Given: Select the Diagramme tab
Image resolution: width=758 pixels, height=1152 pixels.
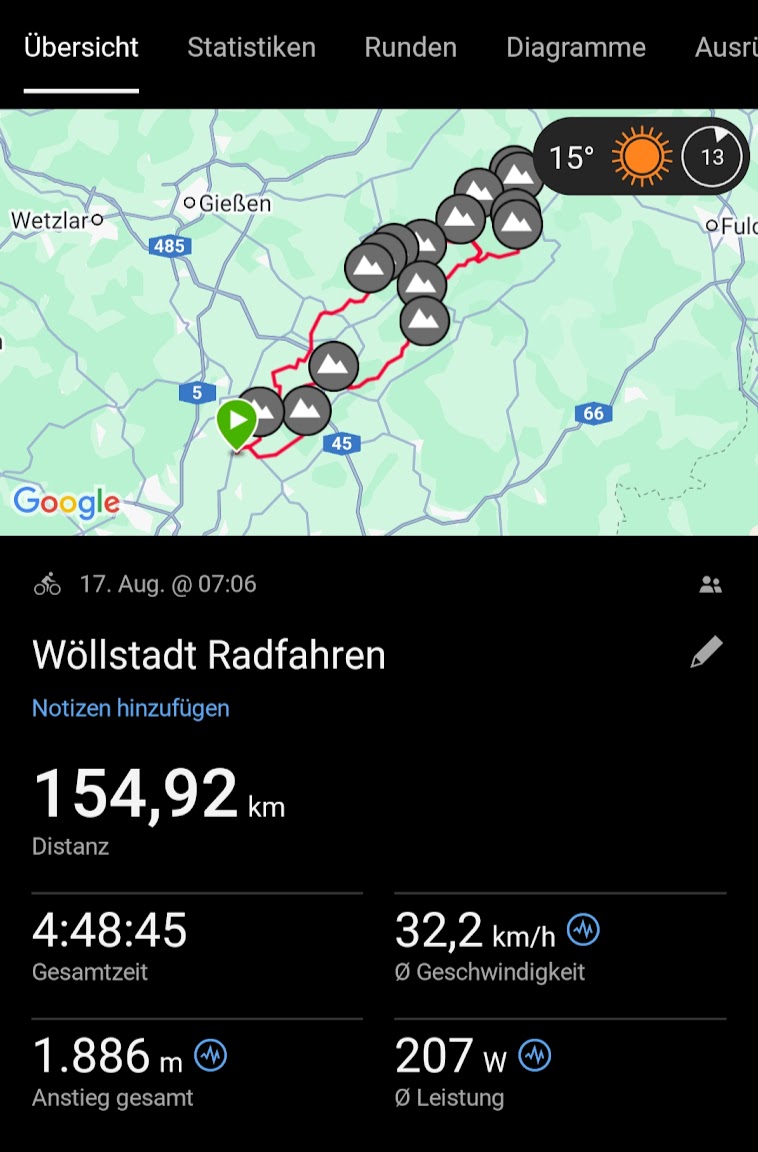Looking at the screenshot, I should click(x=575, y=47).
